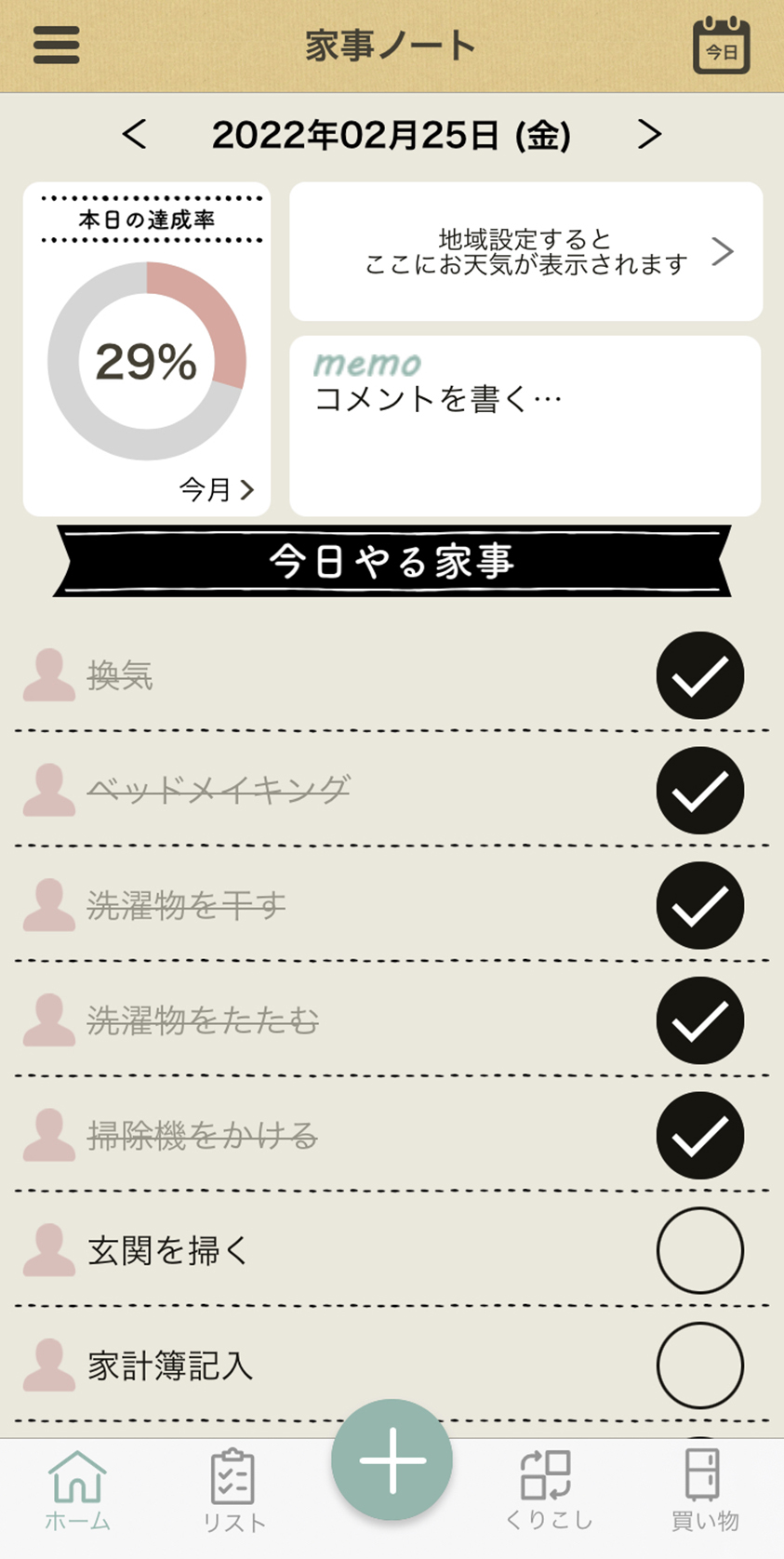This screenshot has height=1559, width=784.
Task: Go to the previous day
Action: click(x=134, y=135)
